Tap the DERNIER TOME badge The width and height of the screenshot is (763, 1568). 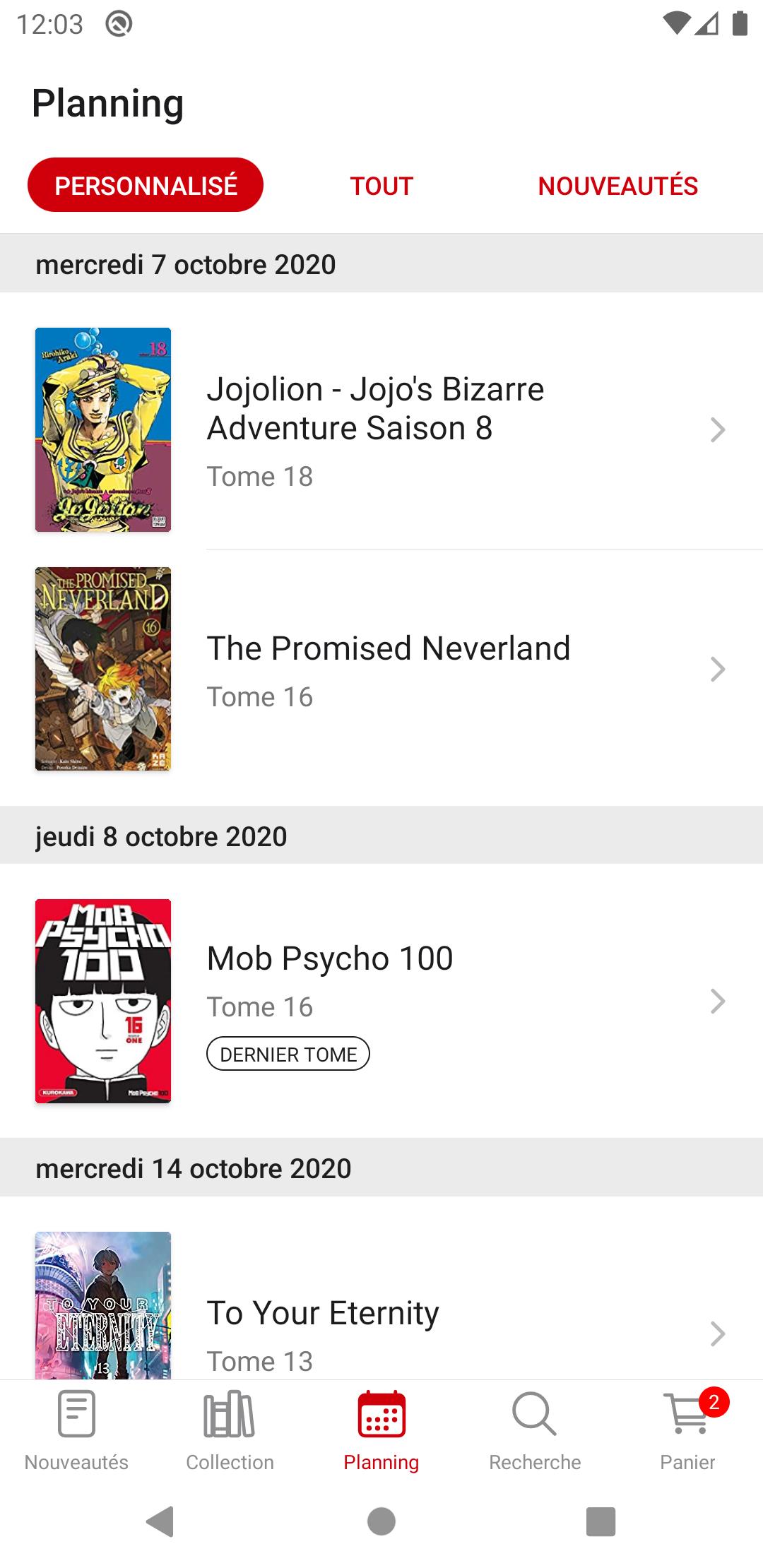click(288, 1054)
